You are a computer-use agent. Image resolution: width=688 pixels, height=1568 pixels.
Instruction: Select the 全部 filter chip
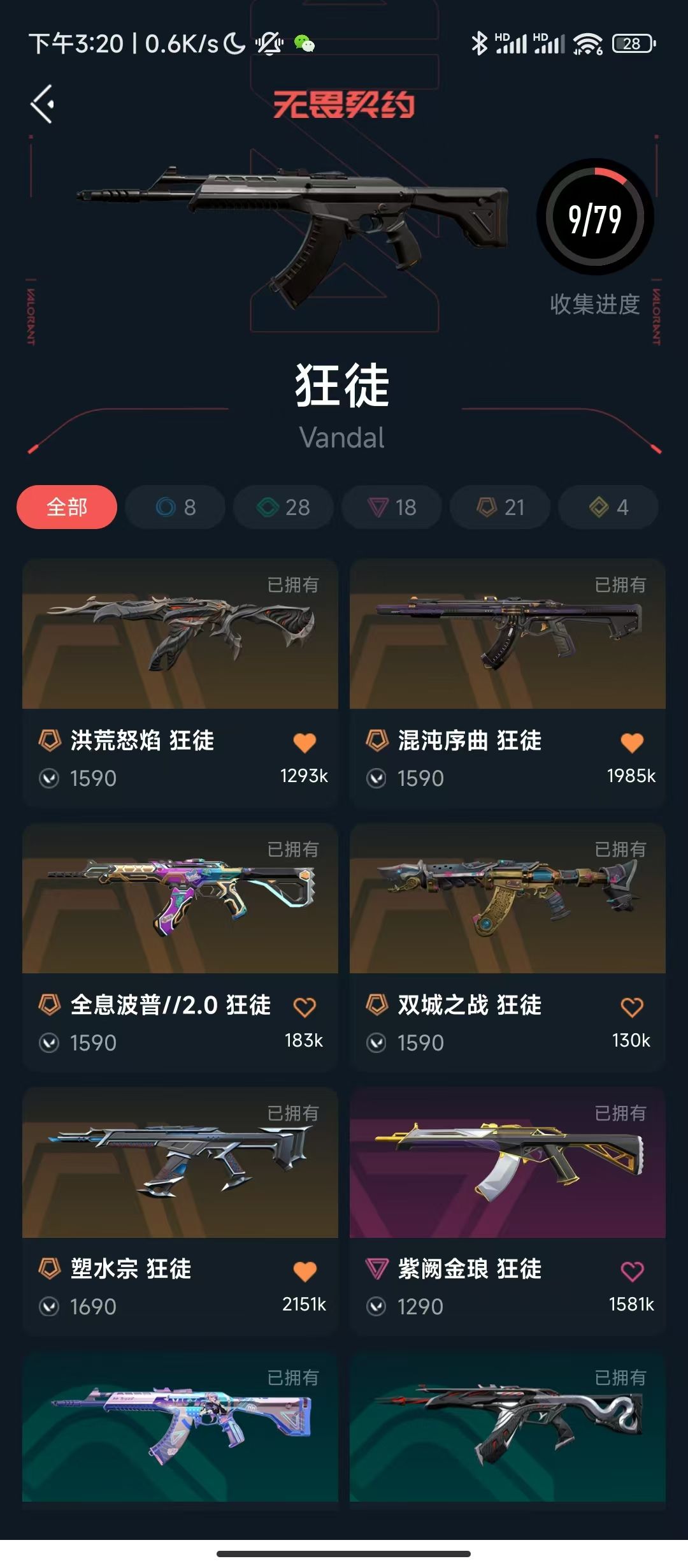67,507
